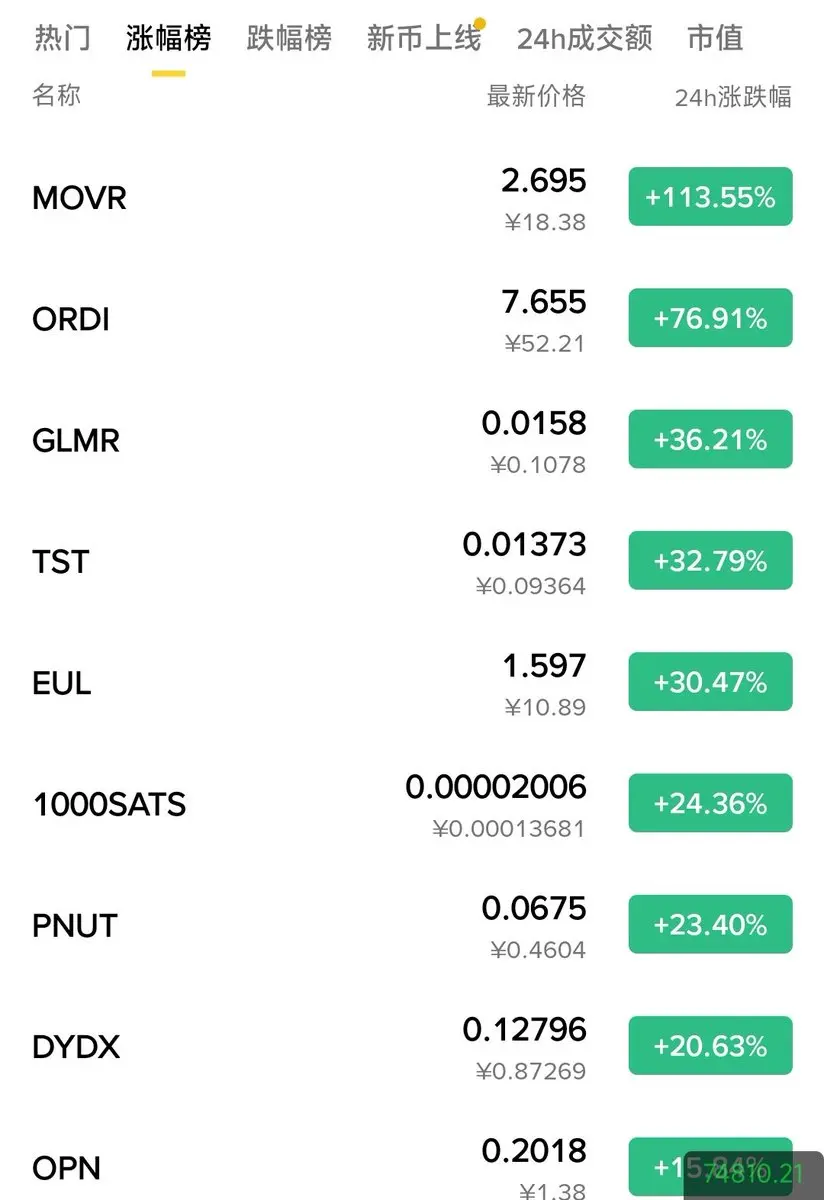
Task: Open the PNUT coin row
Action: click(75, 926)
